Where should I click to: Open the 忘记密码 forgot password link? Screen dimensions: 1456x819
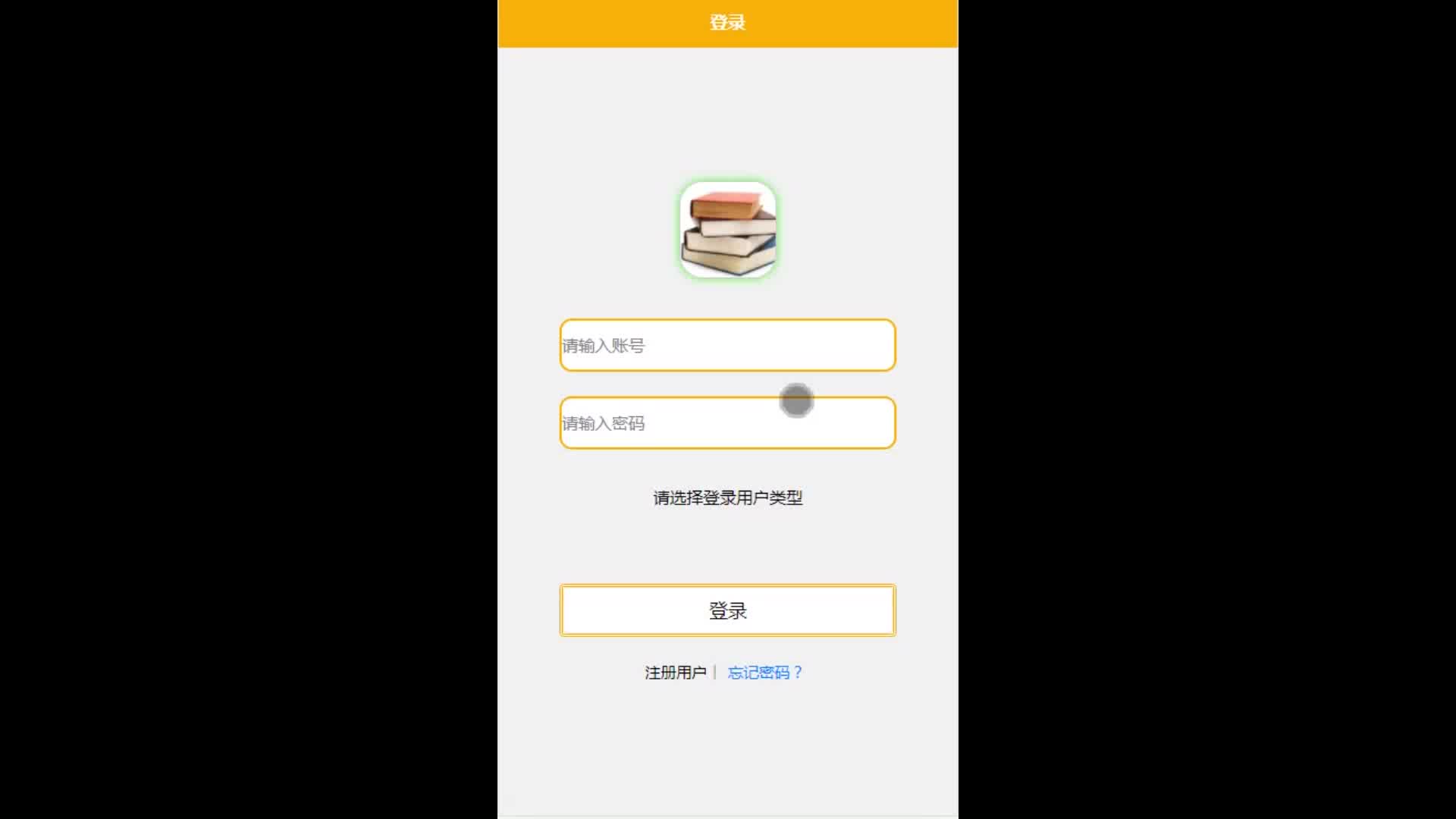tap(764, 673)
